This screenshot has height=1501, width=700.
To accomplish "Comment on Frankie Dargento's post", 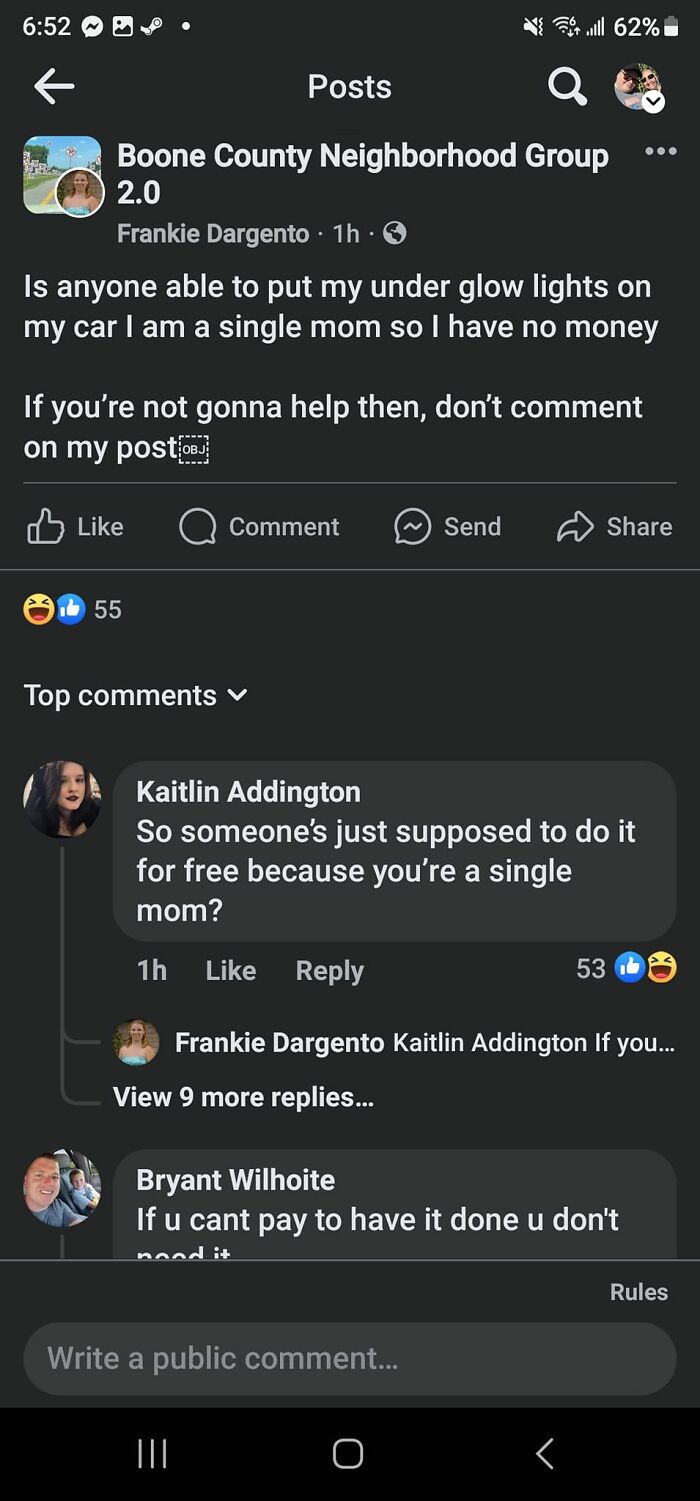I will click(260, 527).
